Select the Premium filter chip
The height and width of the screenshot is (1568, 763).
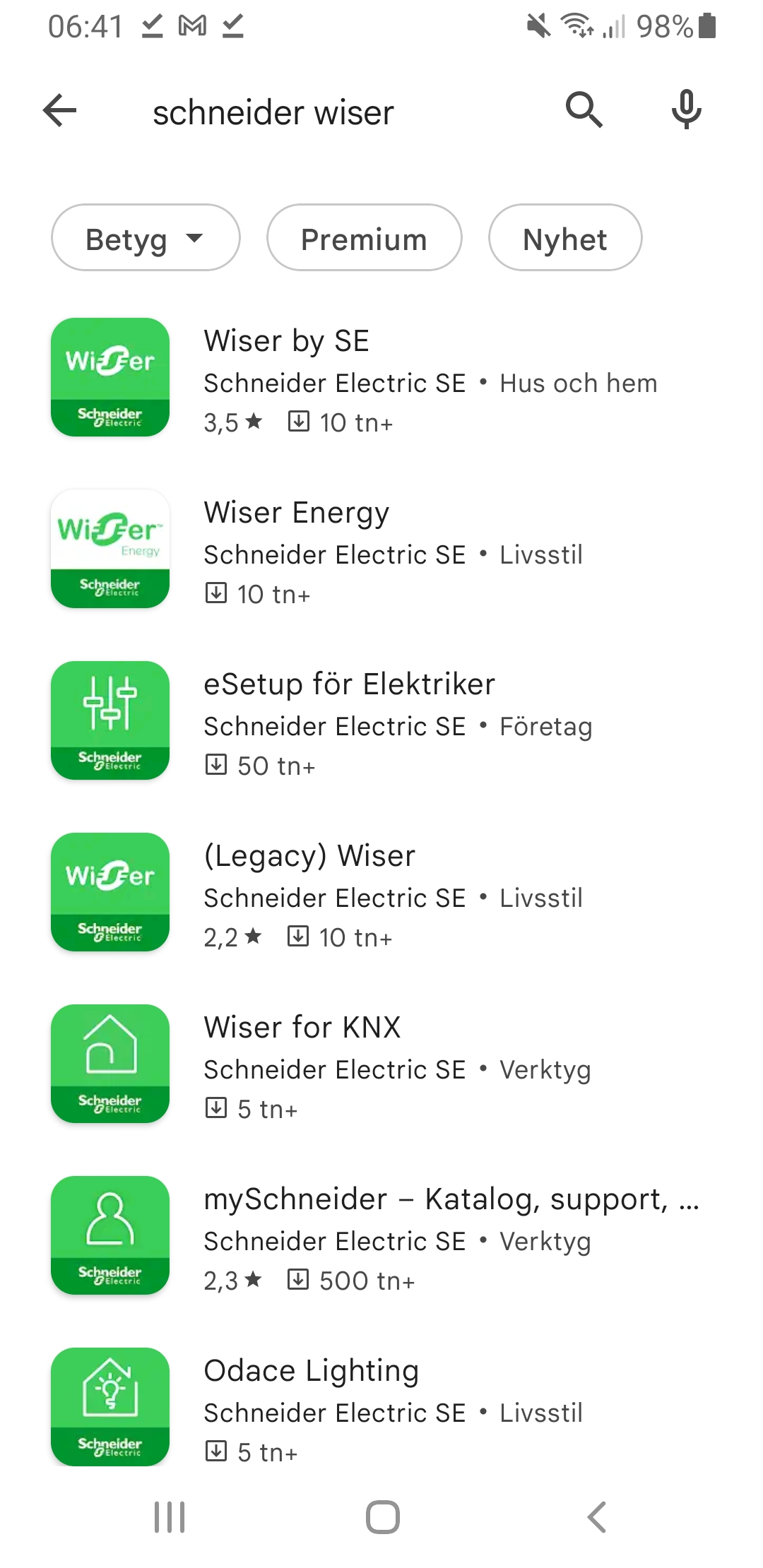[364, 238]
